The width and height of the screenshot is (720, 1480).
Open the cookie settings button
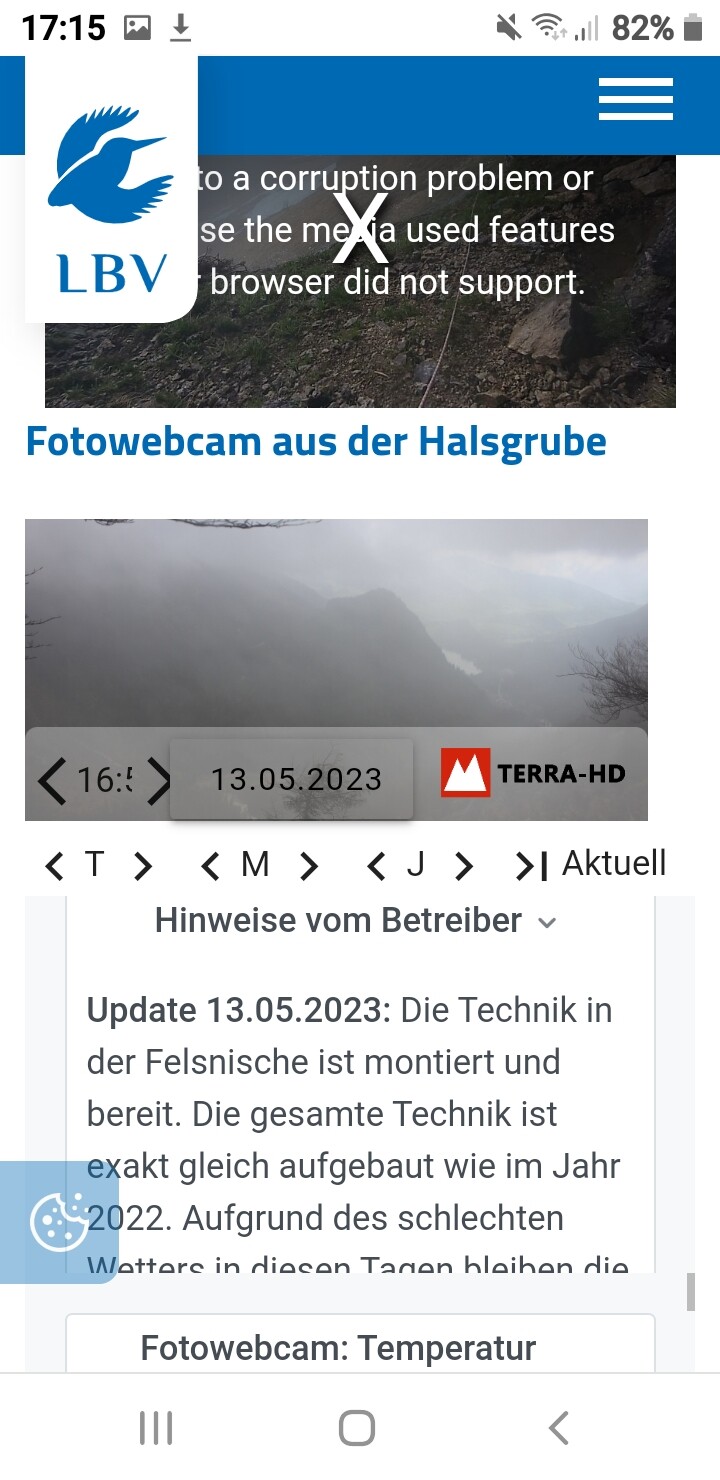(x=60, y=1222)
